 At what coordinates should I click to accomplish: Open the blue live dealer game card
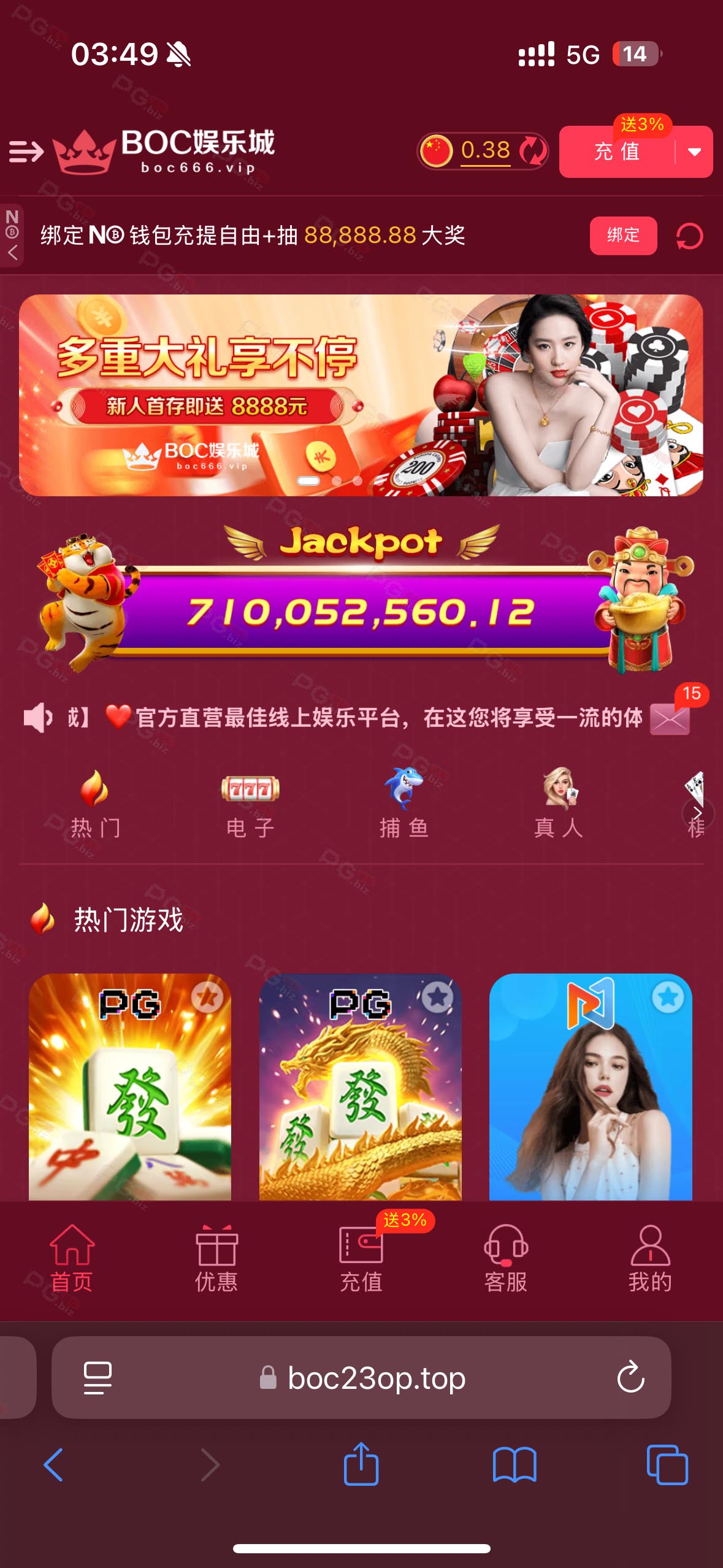pos(591,1086)
